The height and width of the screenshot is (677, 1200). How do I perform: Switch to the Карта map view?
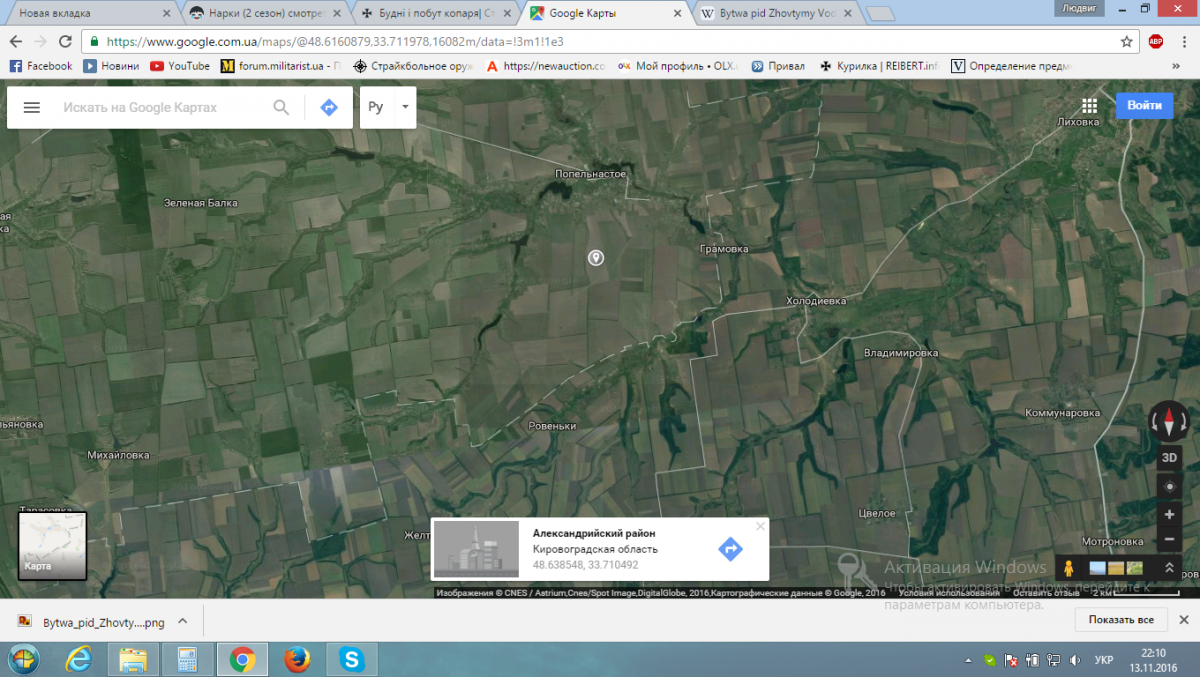tap(52, 546)
